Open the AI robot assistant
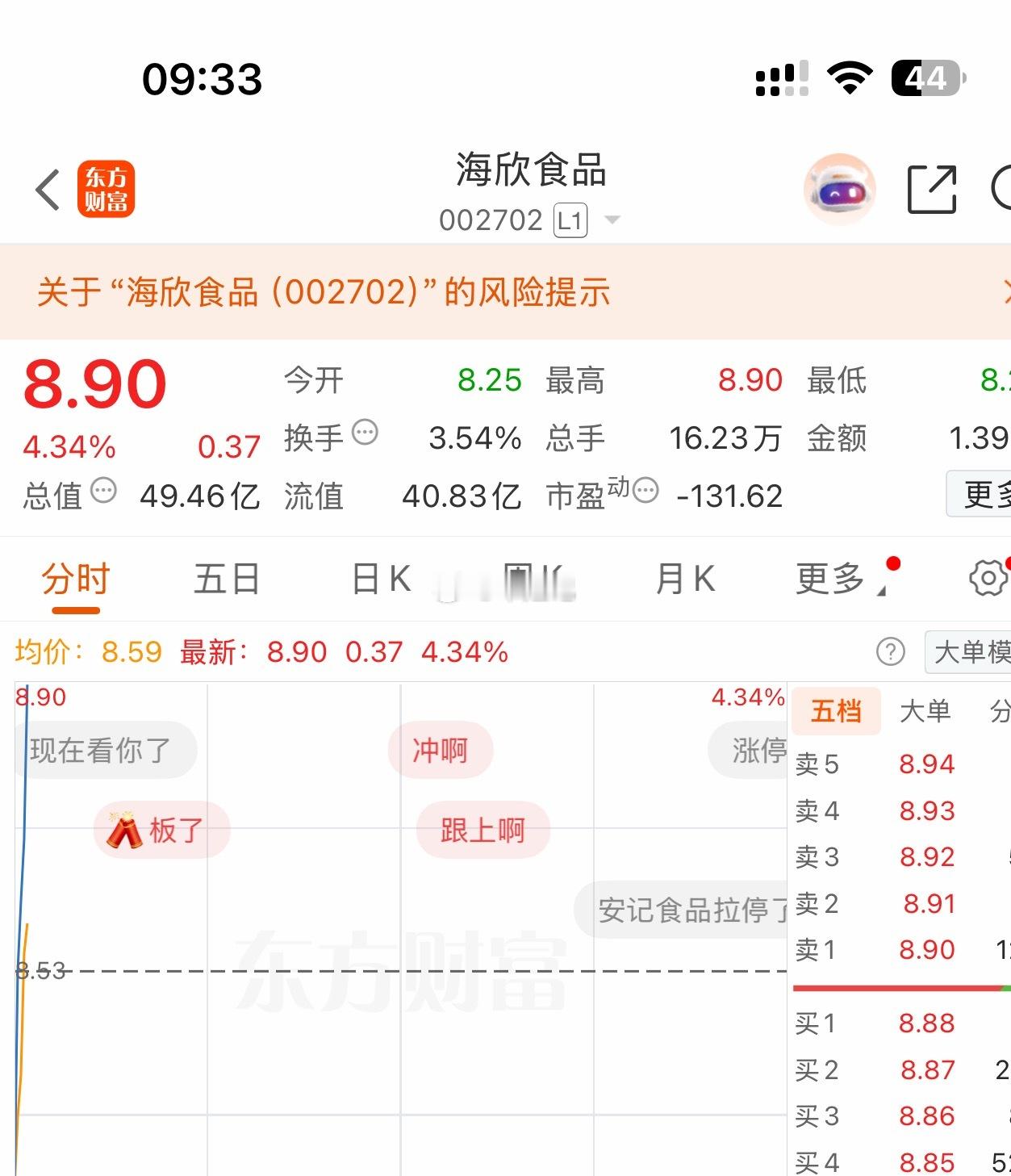1011x1176 pixels. point(839,189)
